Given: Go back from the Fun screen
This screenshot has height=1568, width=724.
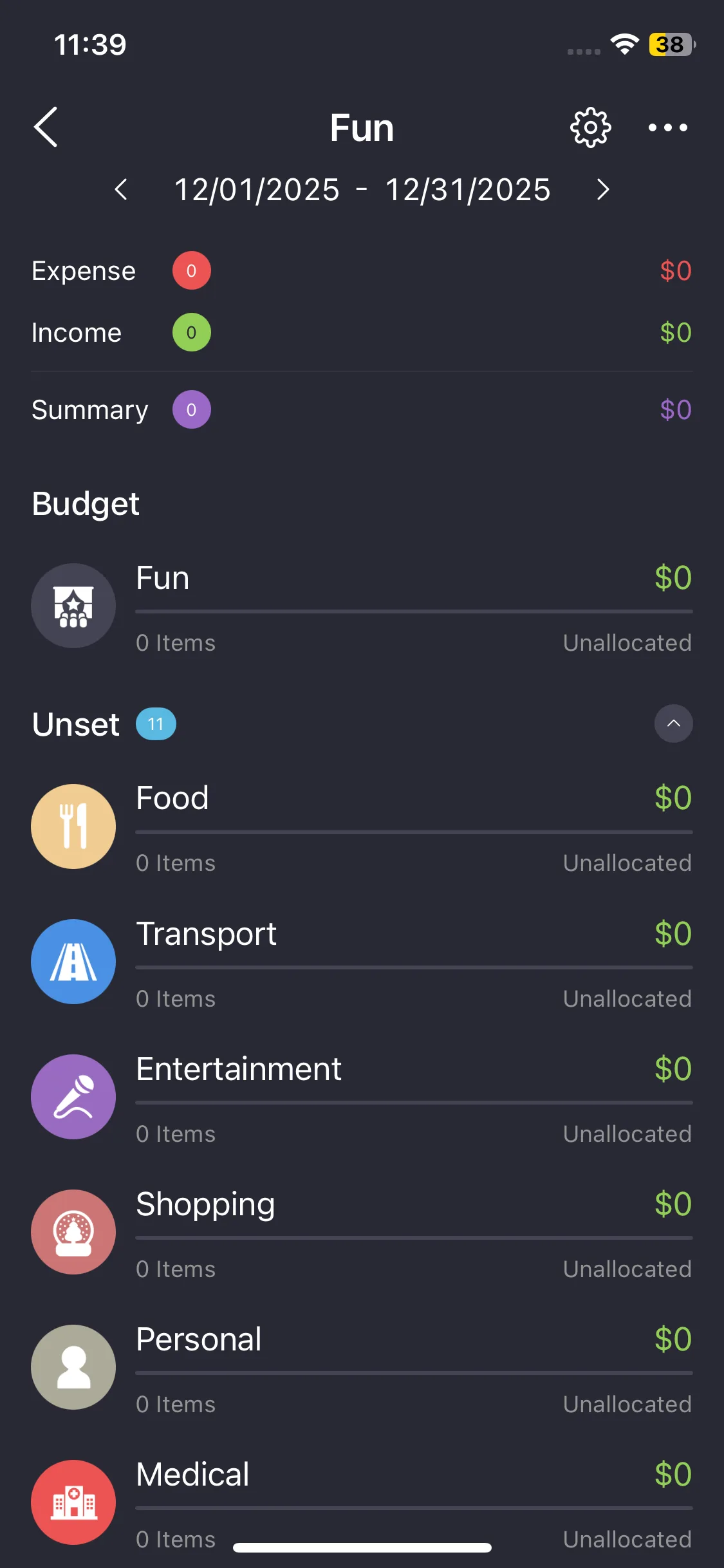Looking at the screenshot, I should coord(46,127).
